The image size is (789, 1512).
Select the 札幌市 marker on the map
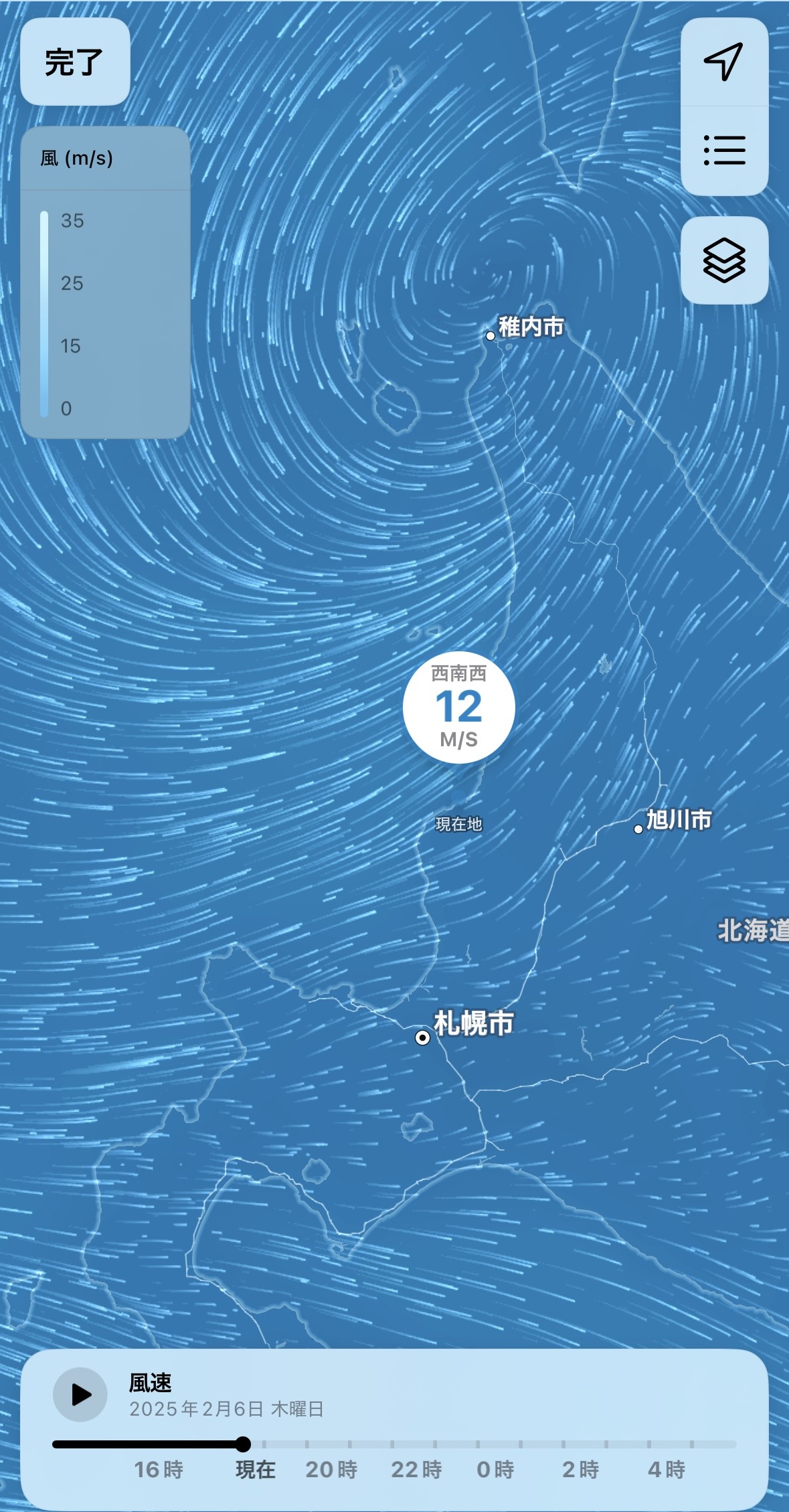point(423,1037)
